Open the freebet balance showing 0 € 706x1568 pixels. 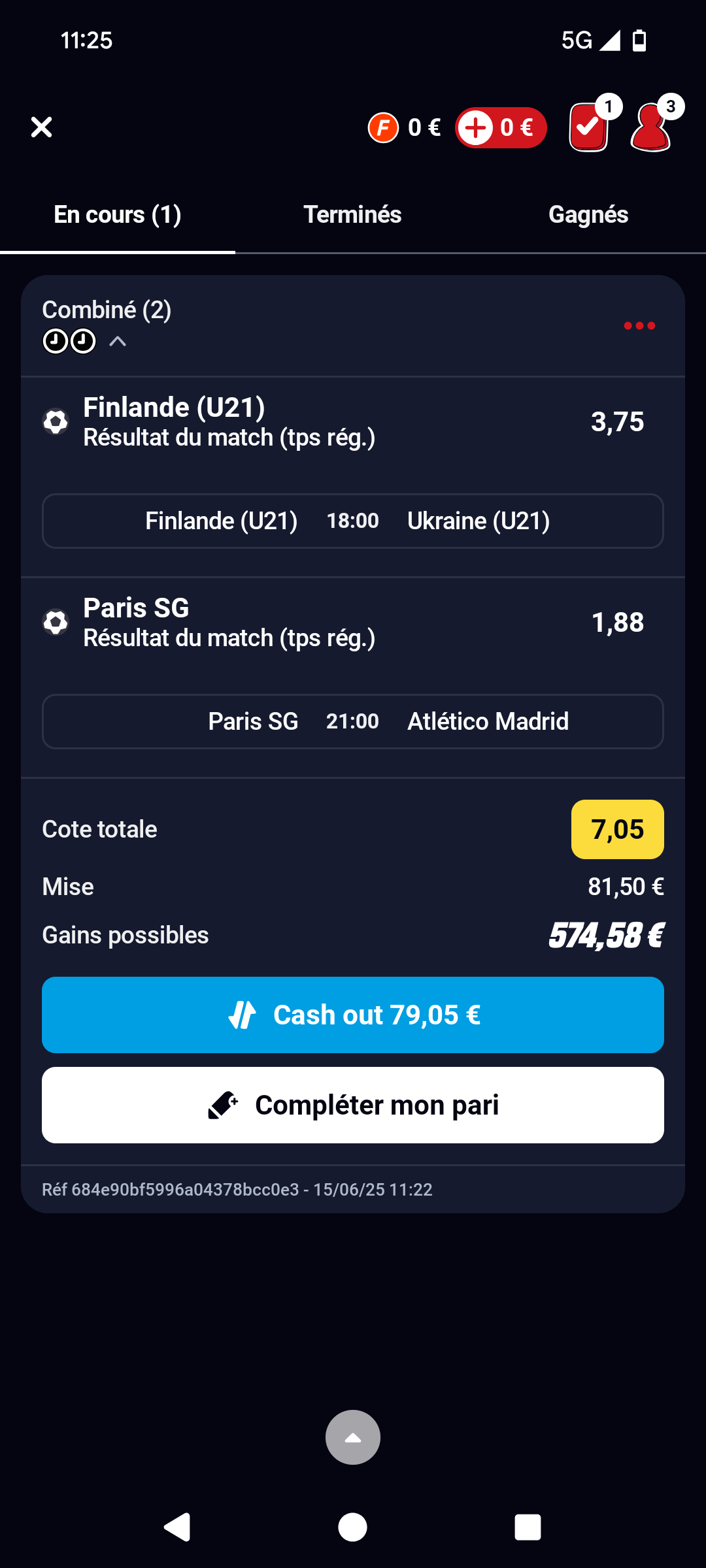[405, 127]
